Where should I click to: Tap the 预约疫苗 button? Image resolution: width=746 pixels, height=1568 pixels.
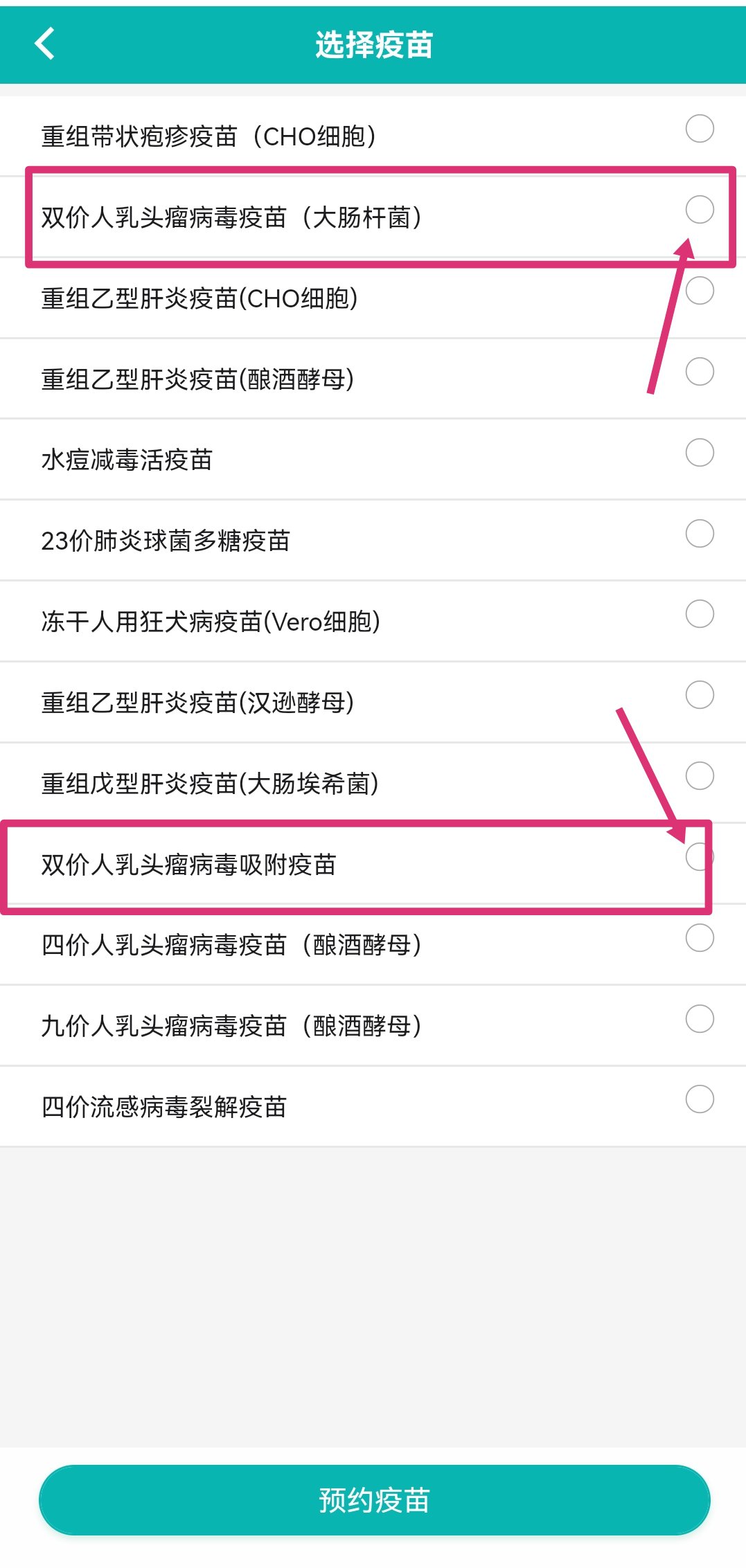[374, 1500]
